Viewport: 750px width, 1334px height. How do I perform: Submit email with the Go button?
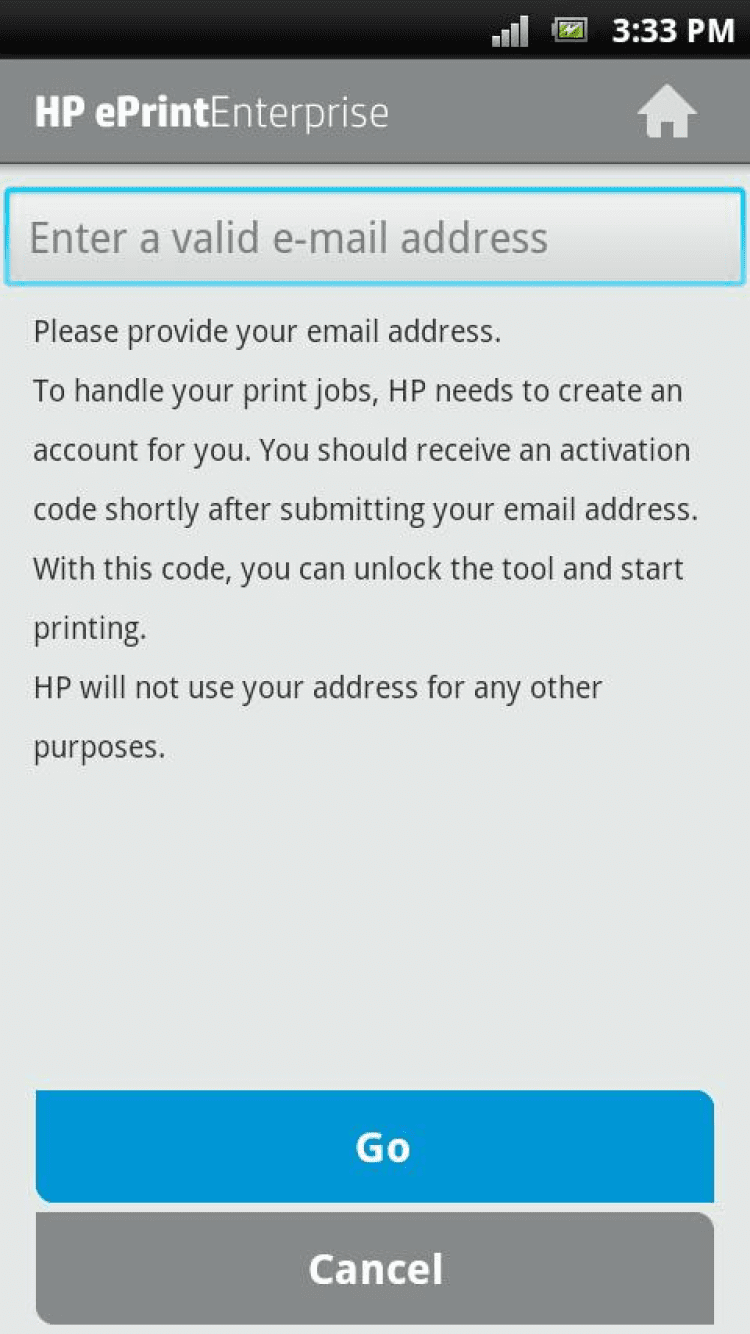click(x=375, y=1147)
